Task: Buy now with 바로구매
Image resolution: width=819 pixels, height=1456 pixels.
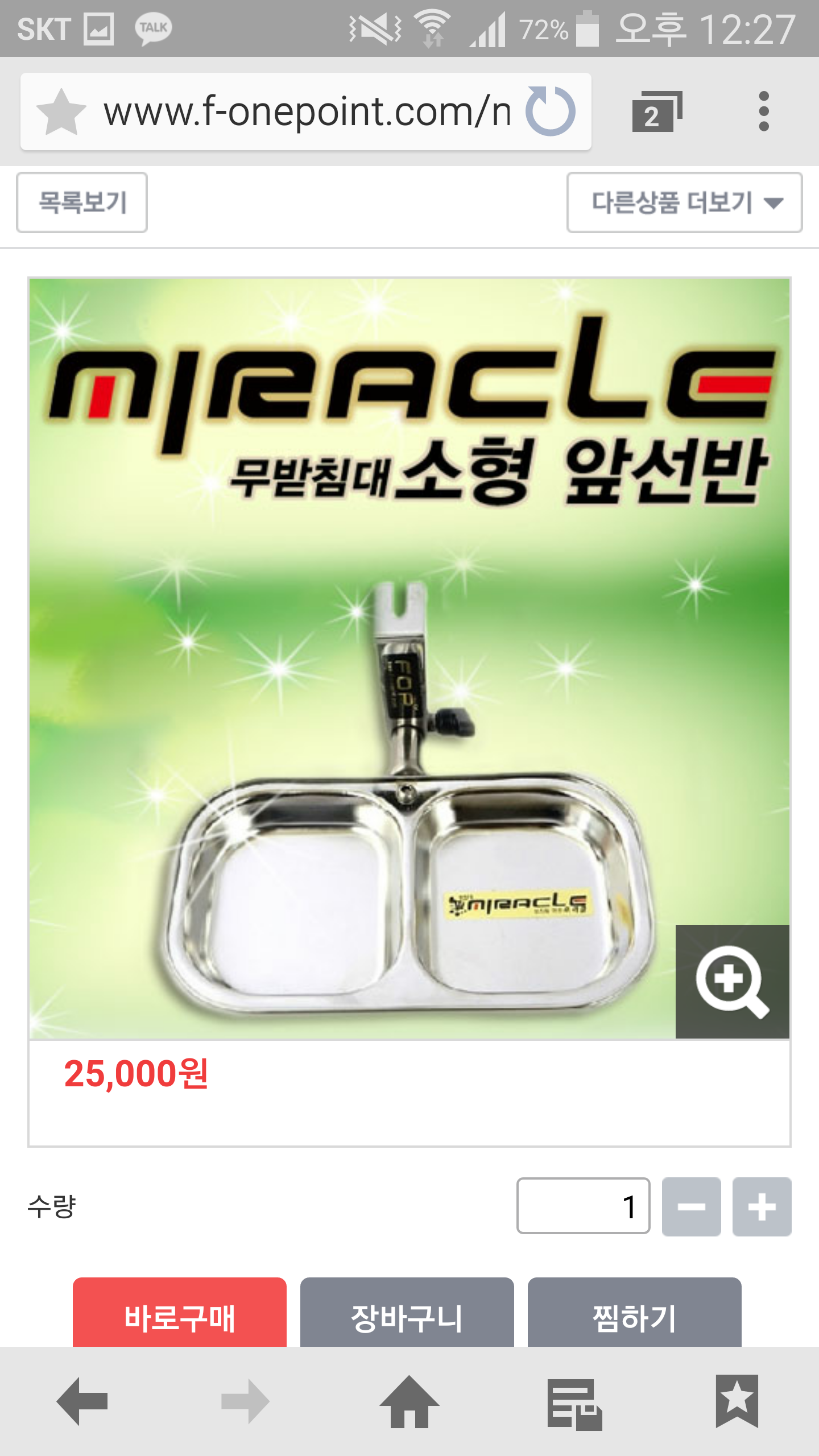Action: click(x=180, y=1313)
